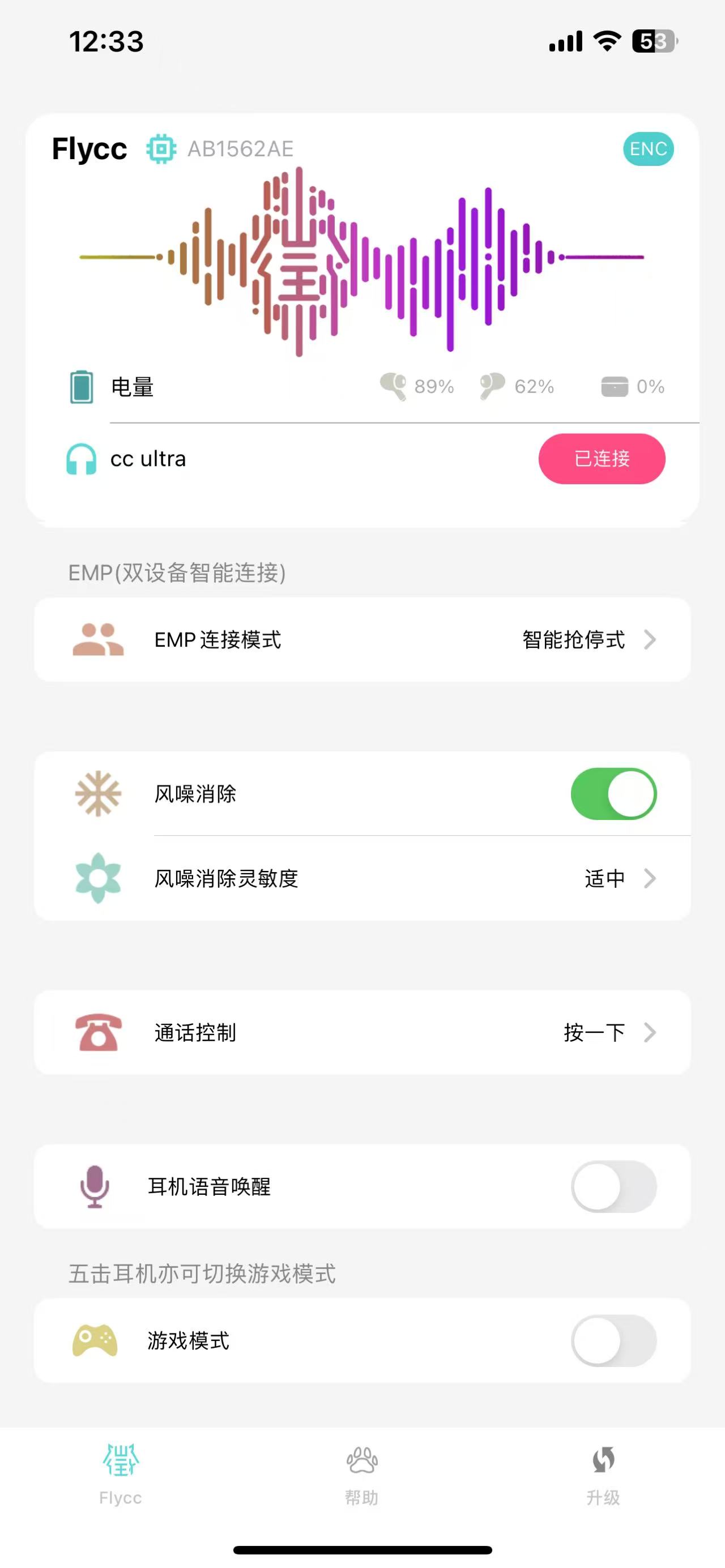Click the headphone icon beside cc ultra
This screenshot has height=1568, width=725.
point(82,459)
